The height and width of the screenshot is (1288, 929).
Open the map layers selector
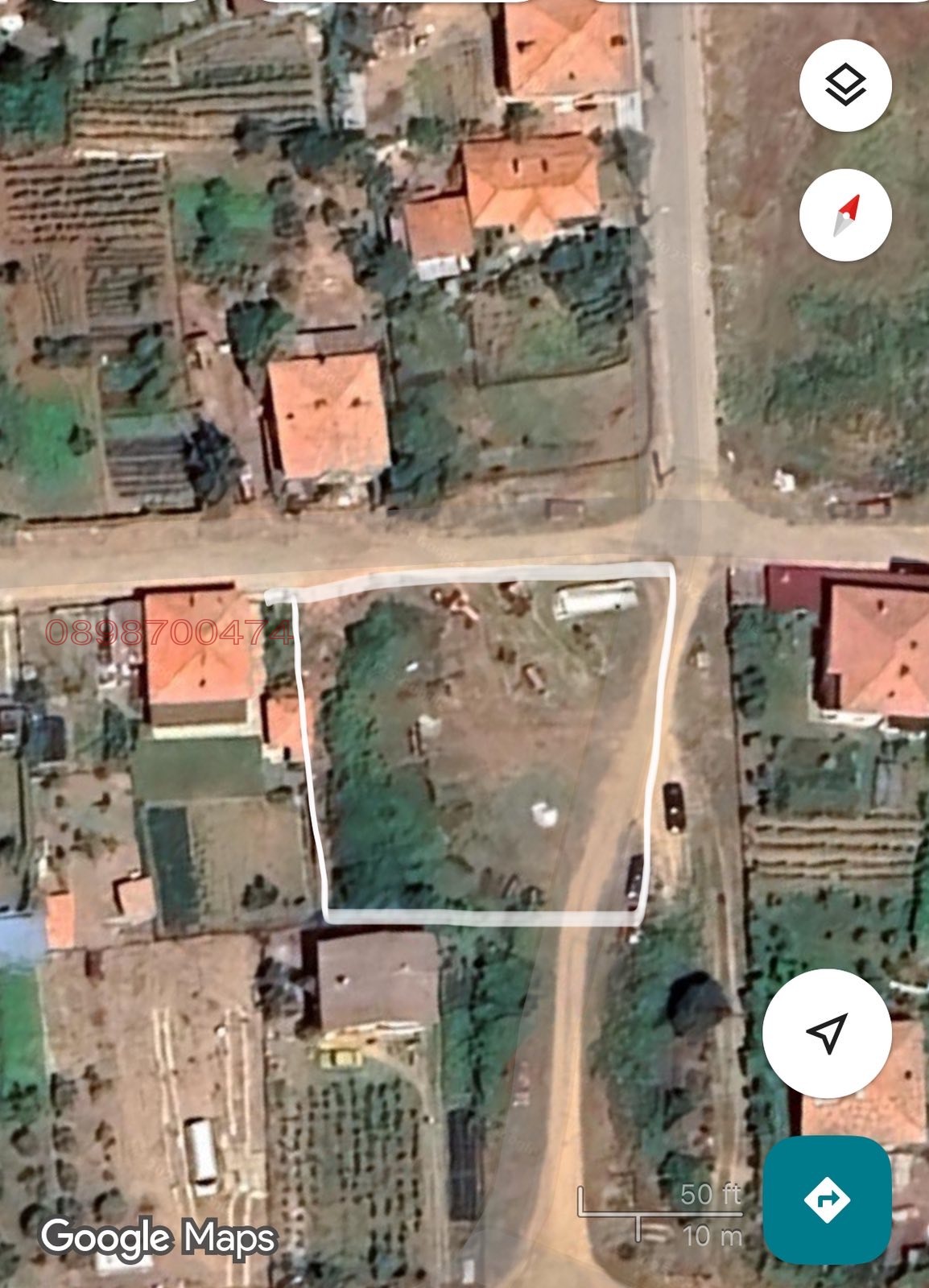click(x=845, y=85)
